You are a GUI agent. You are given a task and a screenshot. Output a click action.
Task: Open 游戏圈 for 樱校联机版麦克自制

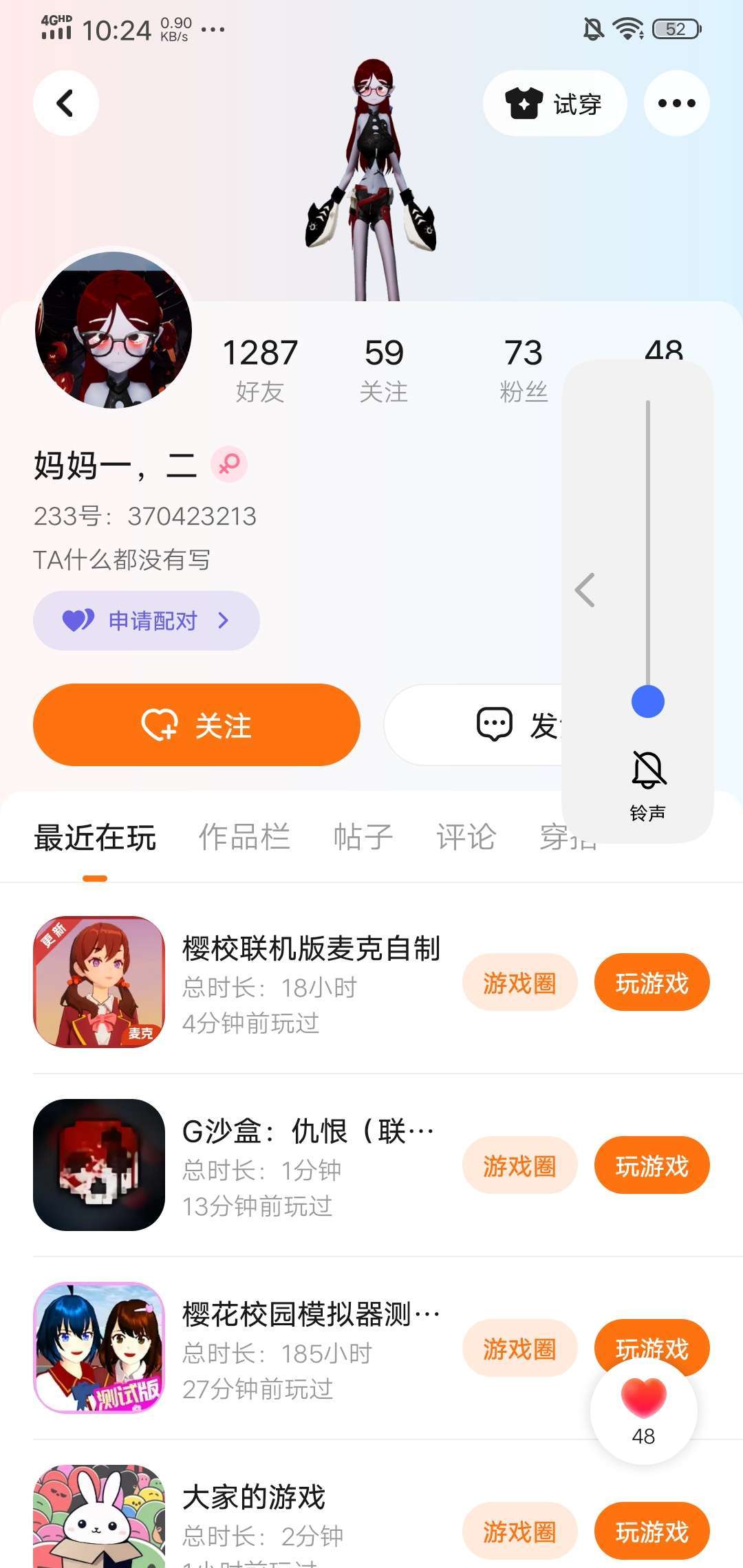tap(519, 983)
